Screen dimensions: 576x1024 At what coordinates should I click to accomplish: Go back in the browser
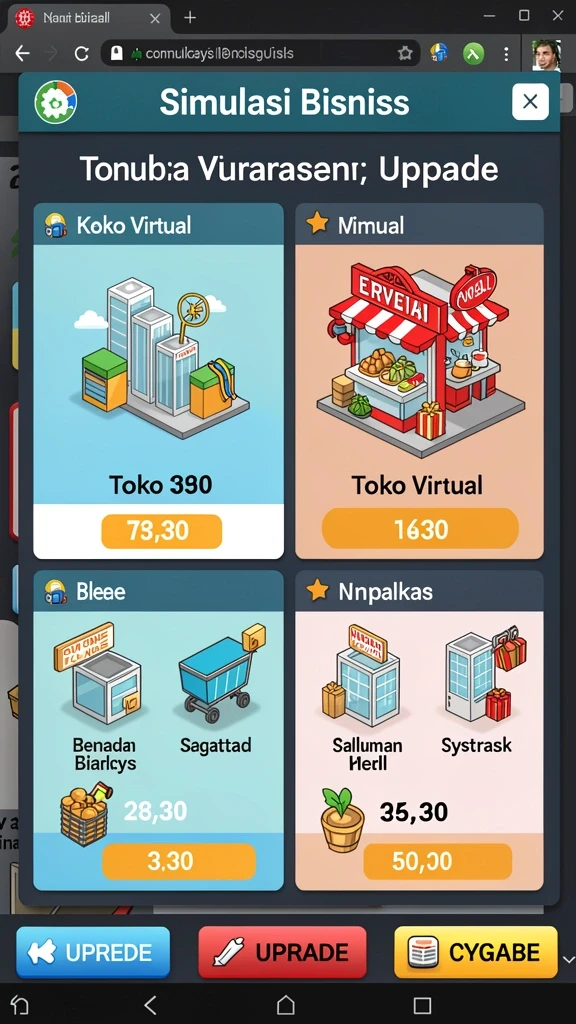click(22, 54)
